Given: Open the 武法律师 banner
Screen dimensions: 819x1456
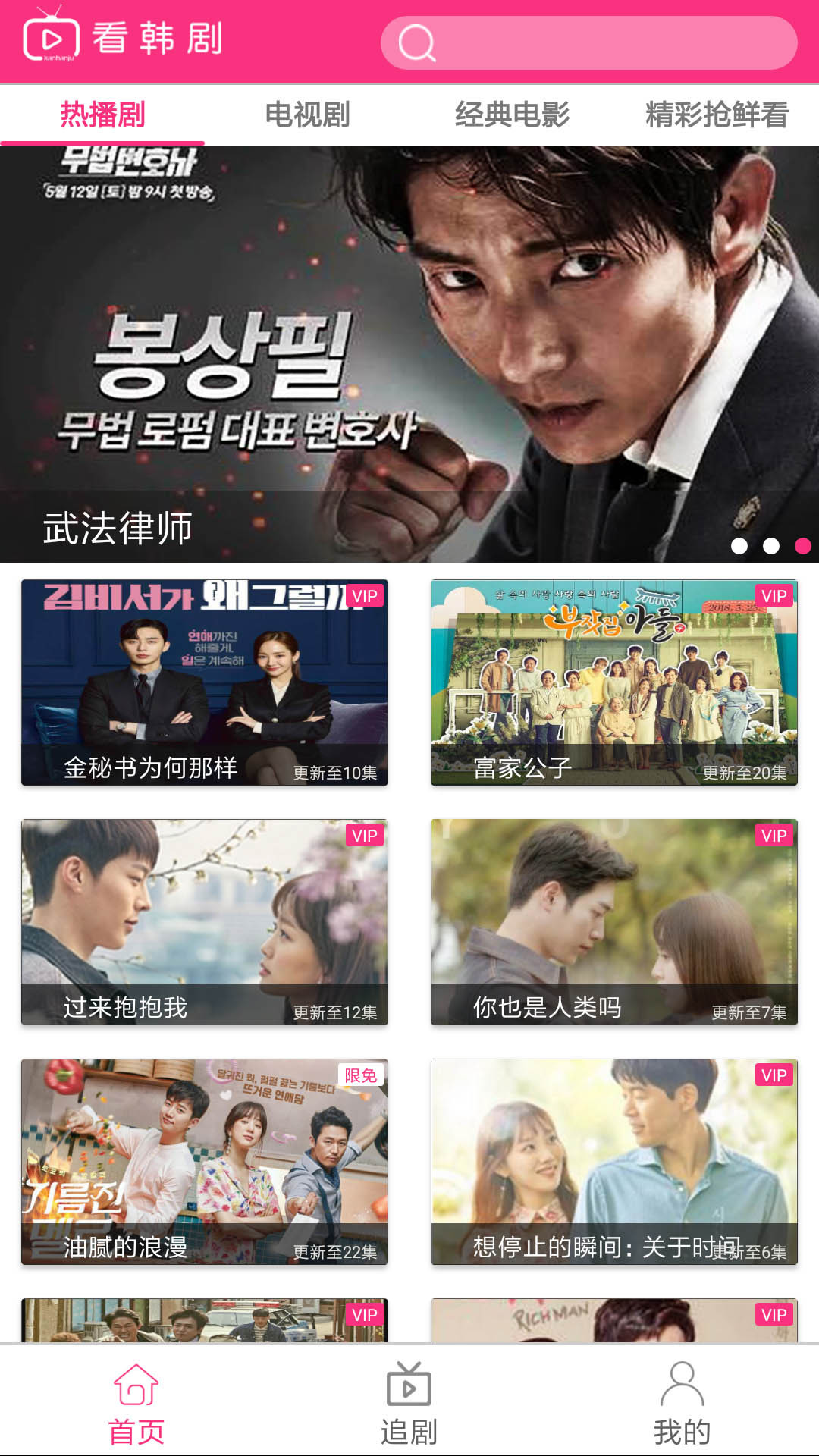Looking at the screenshot, I should (x=409, y=353).
